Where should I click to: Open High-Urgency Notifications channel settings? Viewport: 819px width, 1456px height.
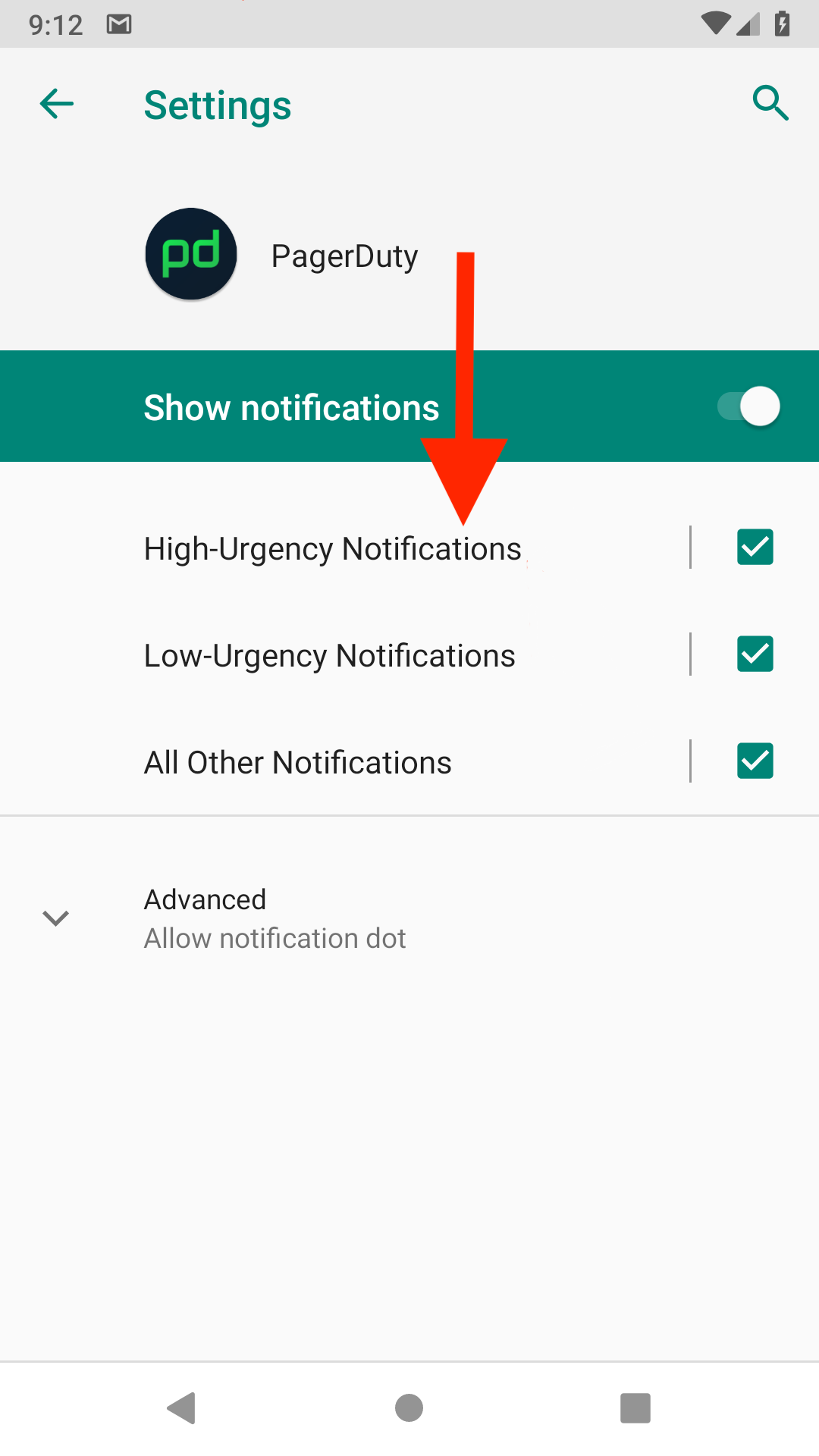pyautogui.click(x=332, y=549)
